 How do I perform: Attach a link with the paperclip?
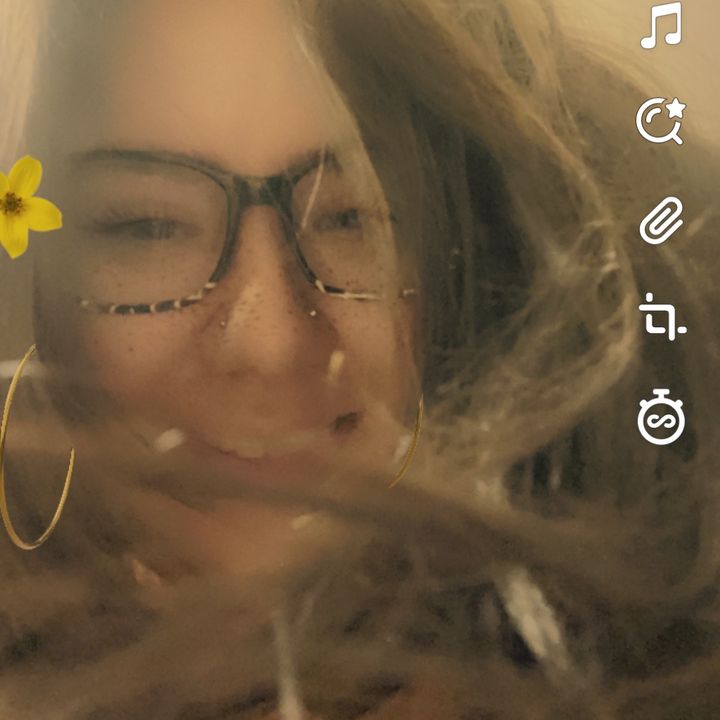(x=661, y=220)
